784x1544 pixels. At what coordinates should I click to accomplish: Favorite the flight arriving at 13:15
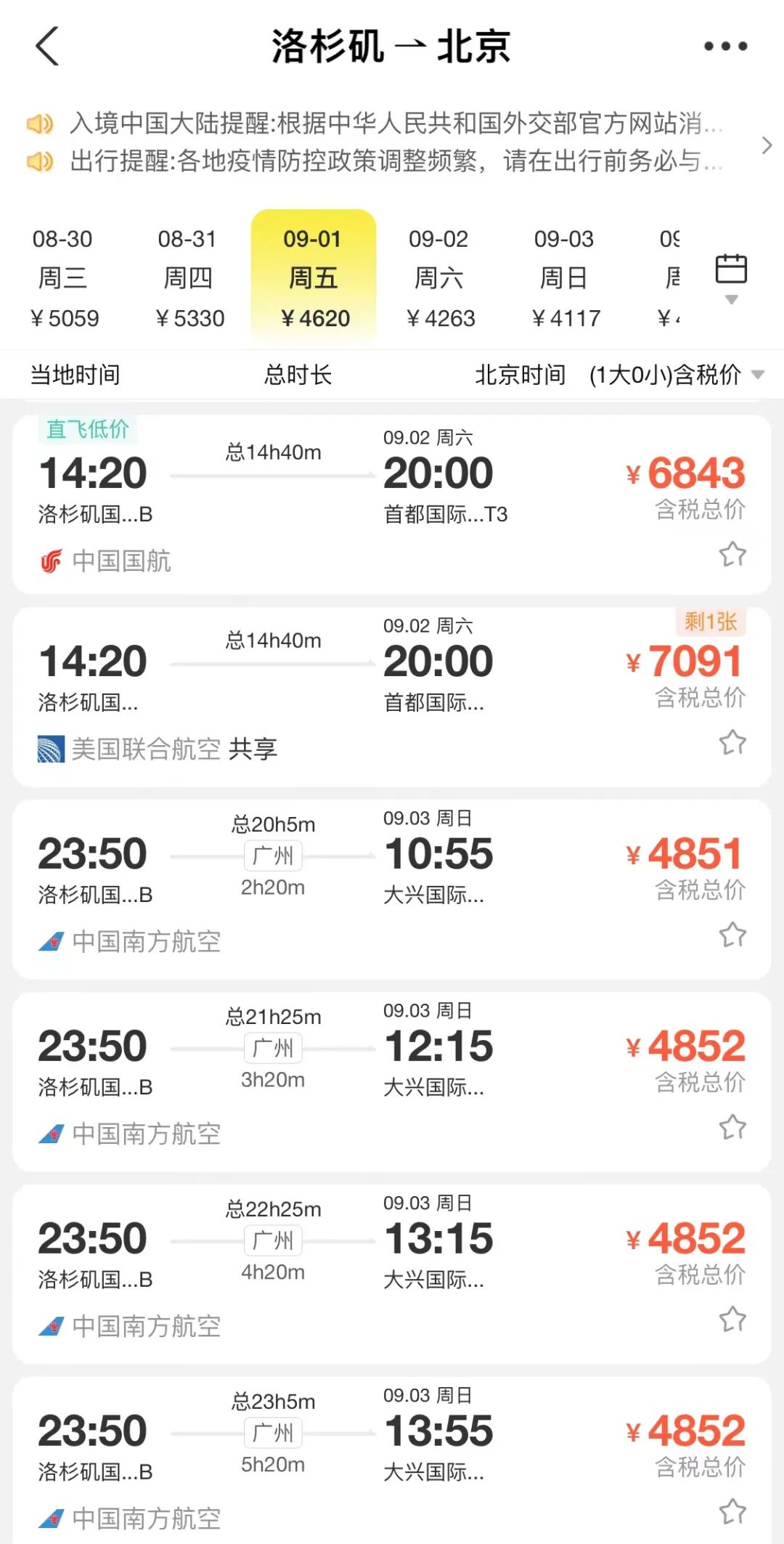[x=732, y=1320]
